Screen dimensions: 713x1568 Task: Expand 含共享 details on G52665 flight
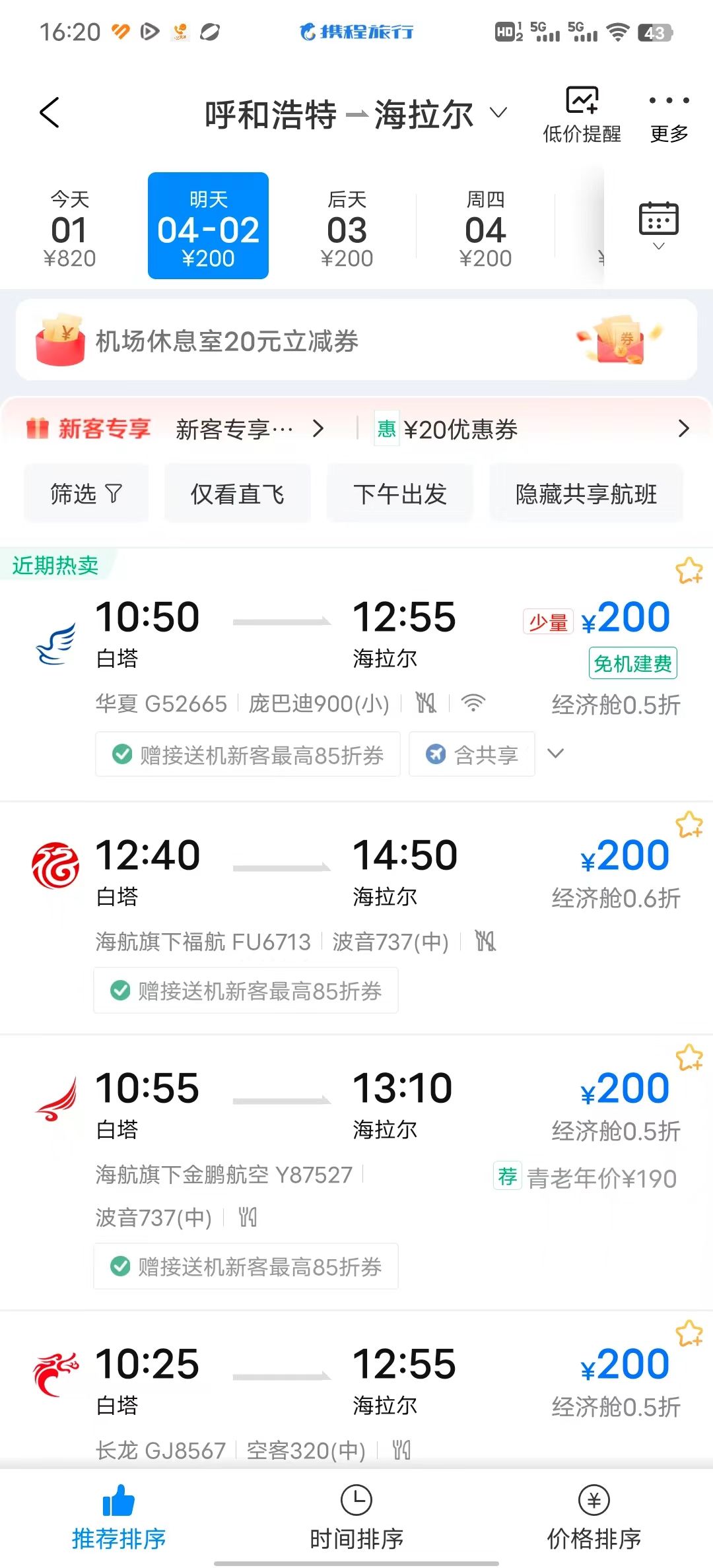coord(556,754)
